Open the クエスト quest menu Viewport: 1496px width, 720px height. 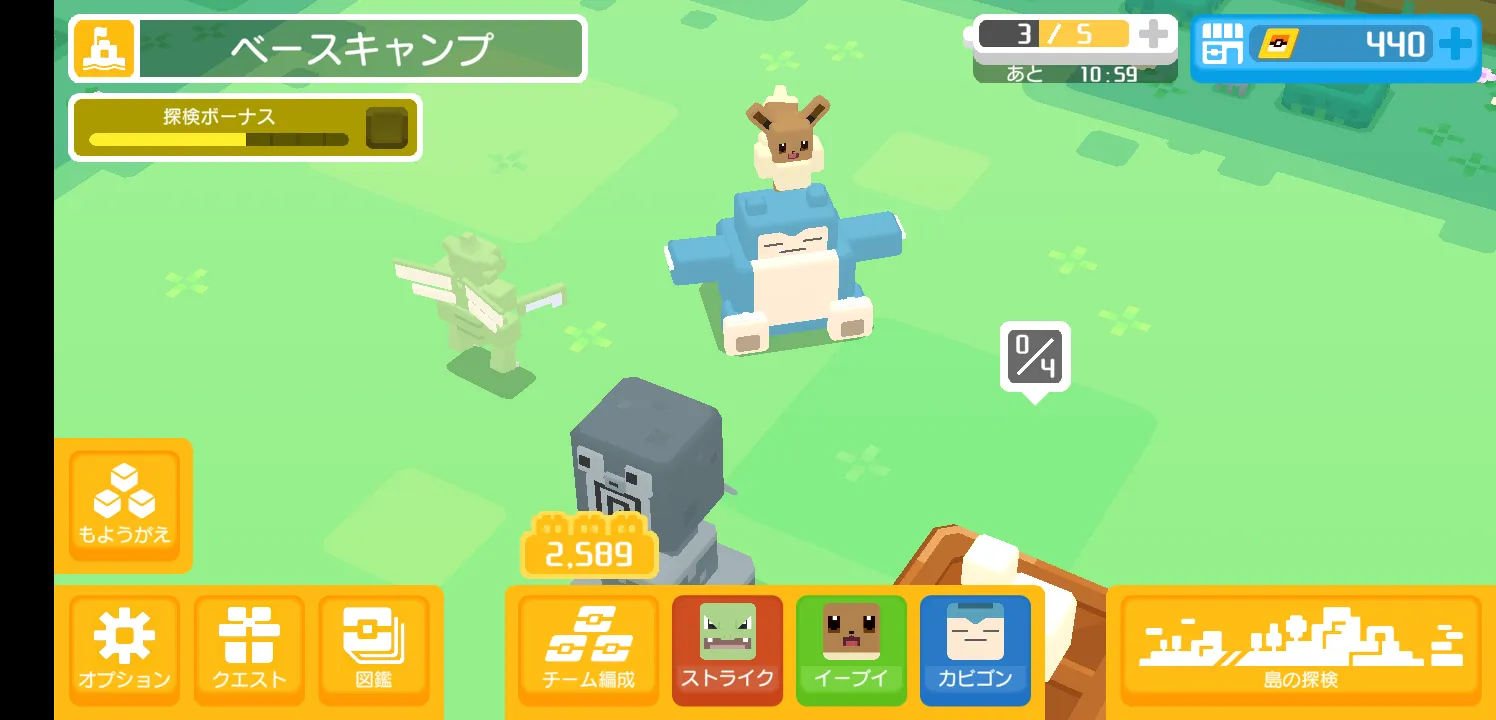pos(249,650)
